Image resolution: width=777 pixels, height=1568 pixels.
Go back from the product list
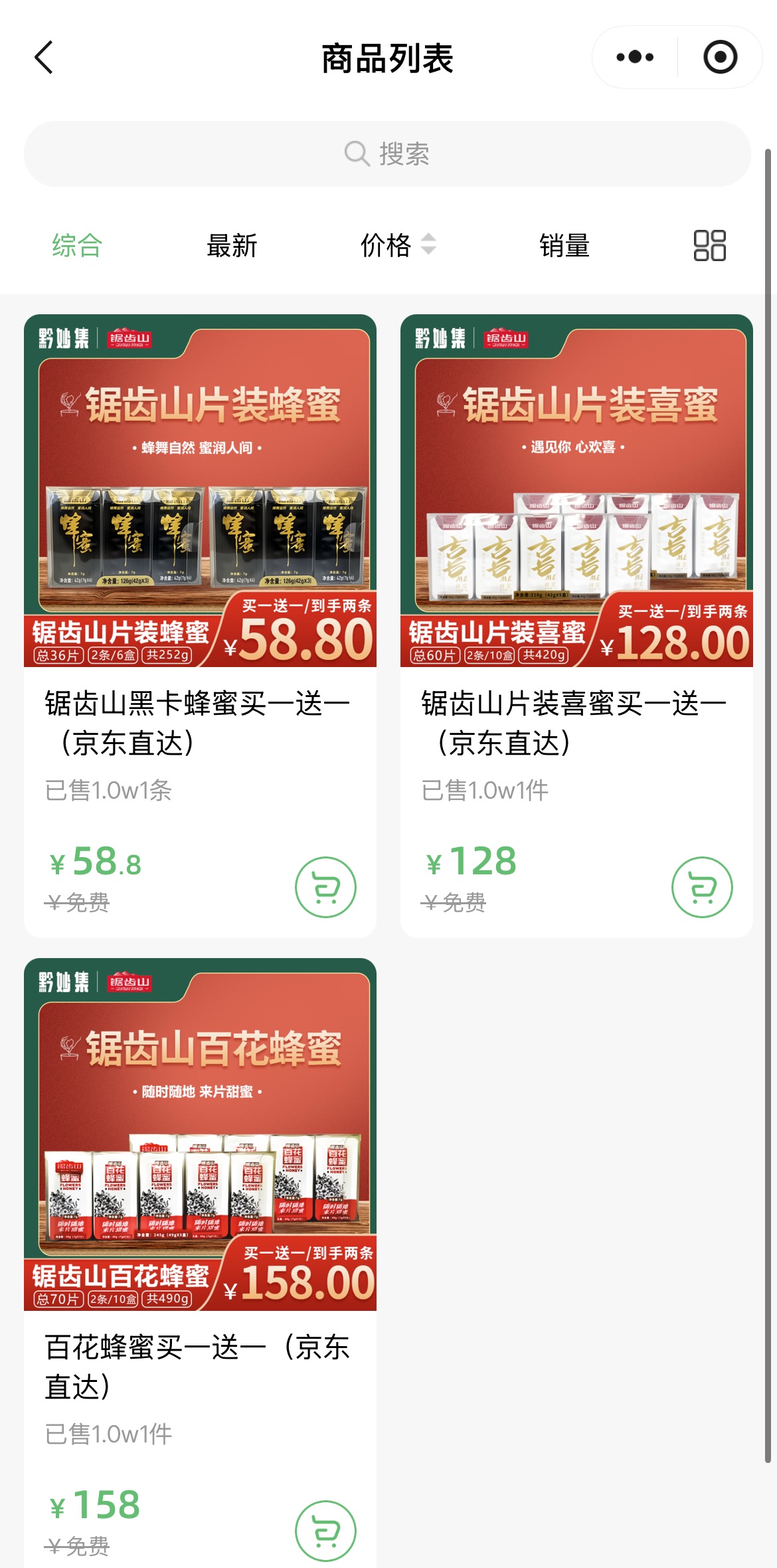click(x=44, y=58)
